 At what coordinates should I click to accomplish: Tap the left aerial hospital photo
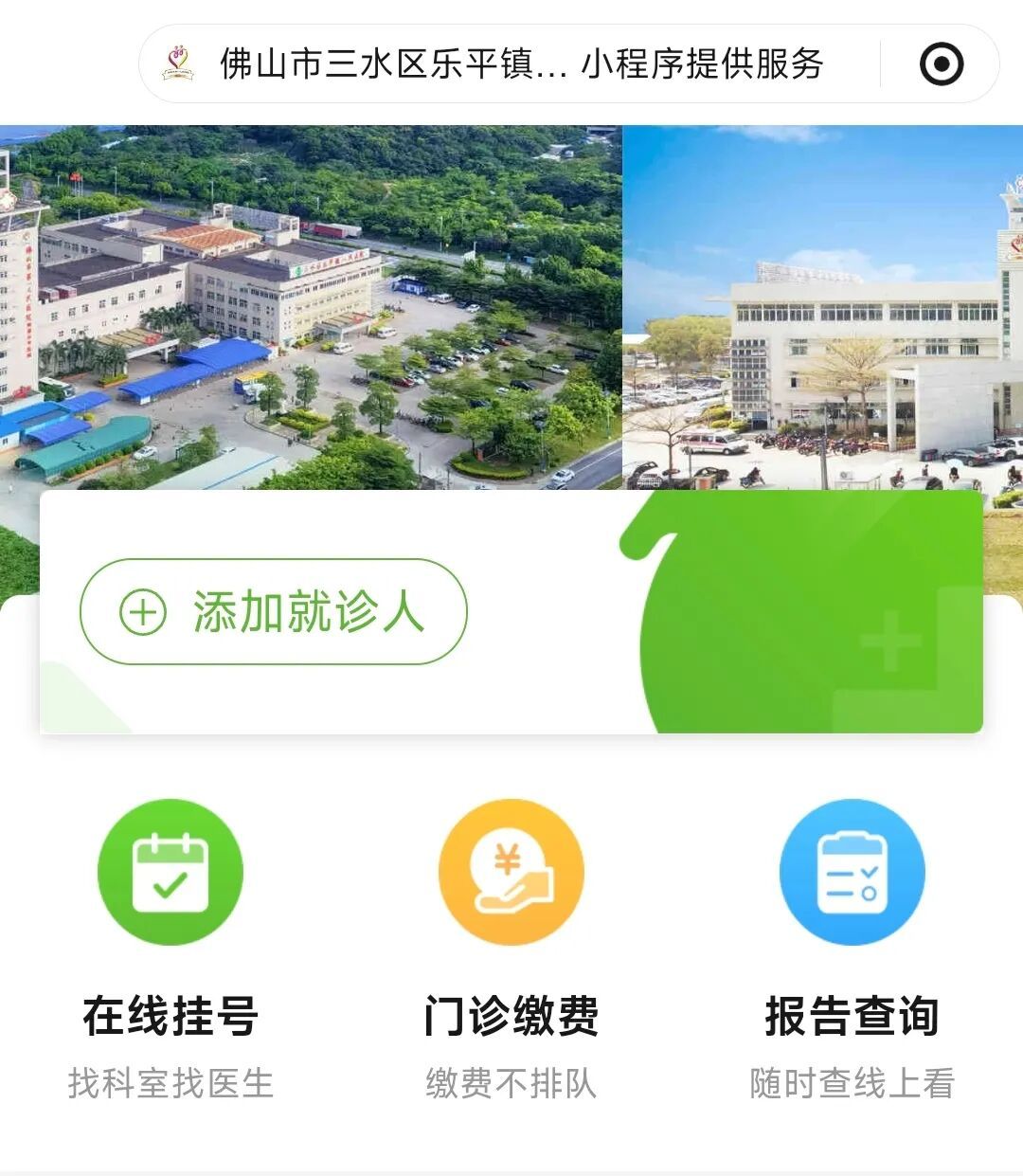pyautogui.click(x=313, y=303)
